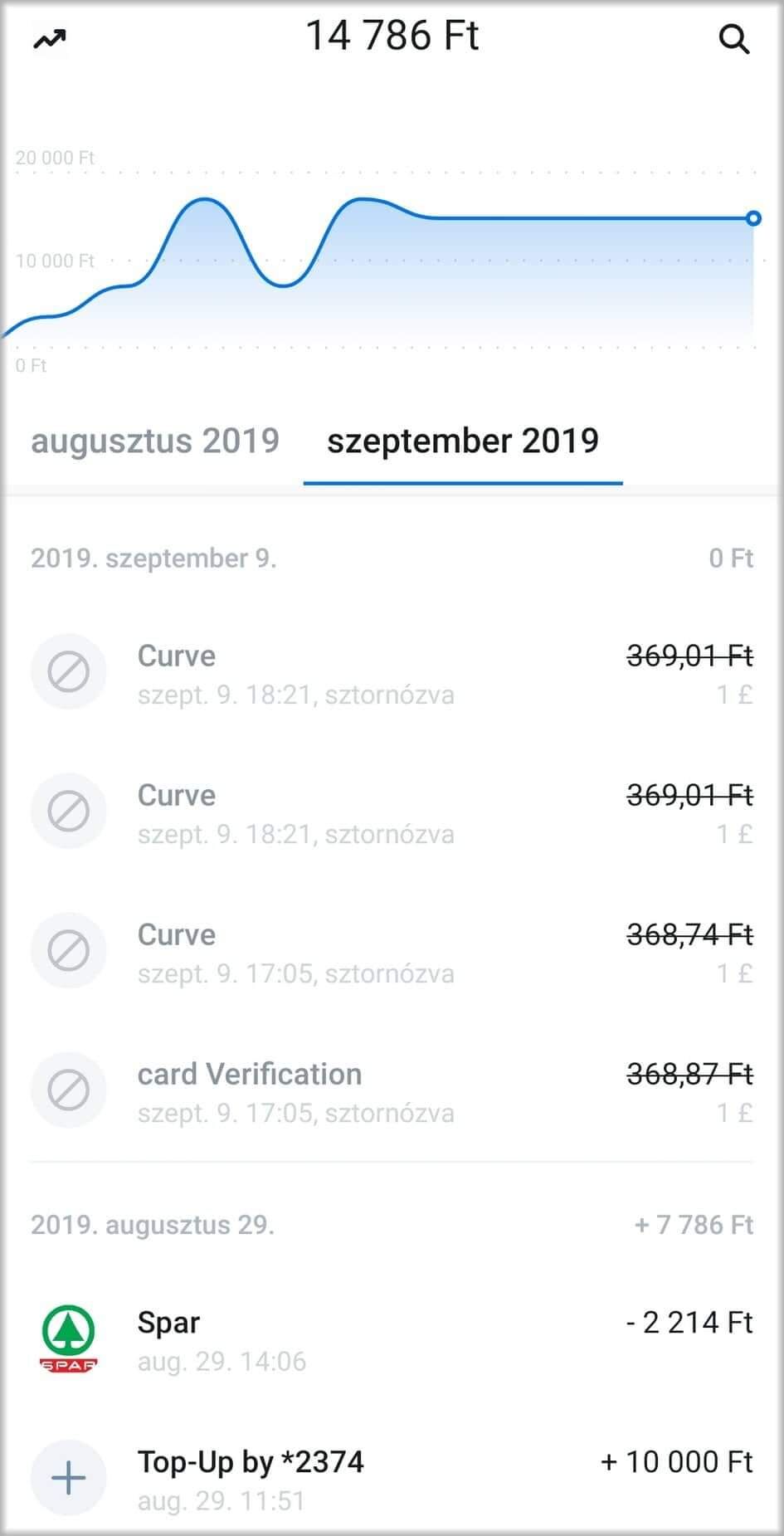Screen dimensions: 784x1536
Task: Switch to the augusztus 2019 tab
Action: [155, 441]
